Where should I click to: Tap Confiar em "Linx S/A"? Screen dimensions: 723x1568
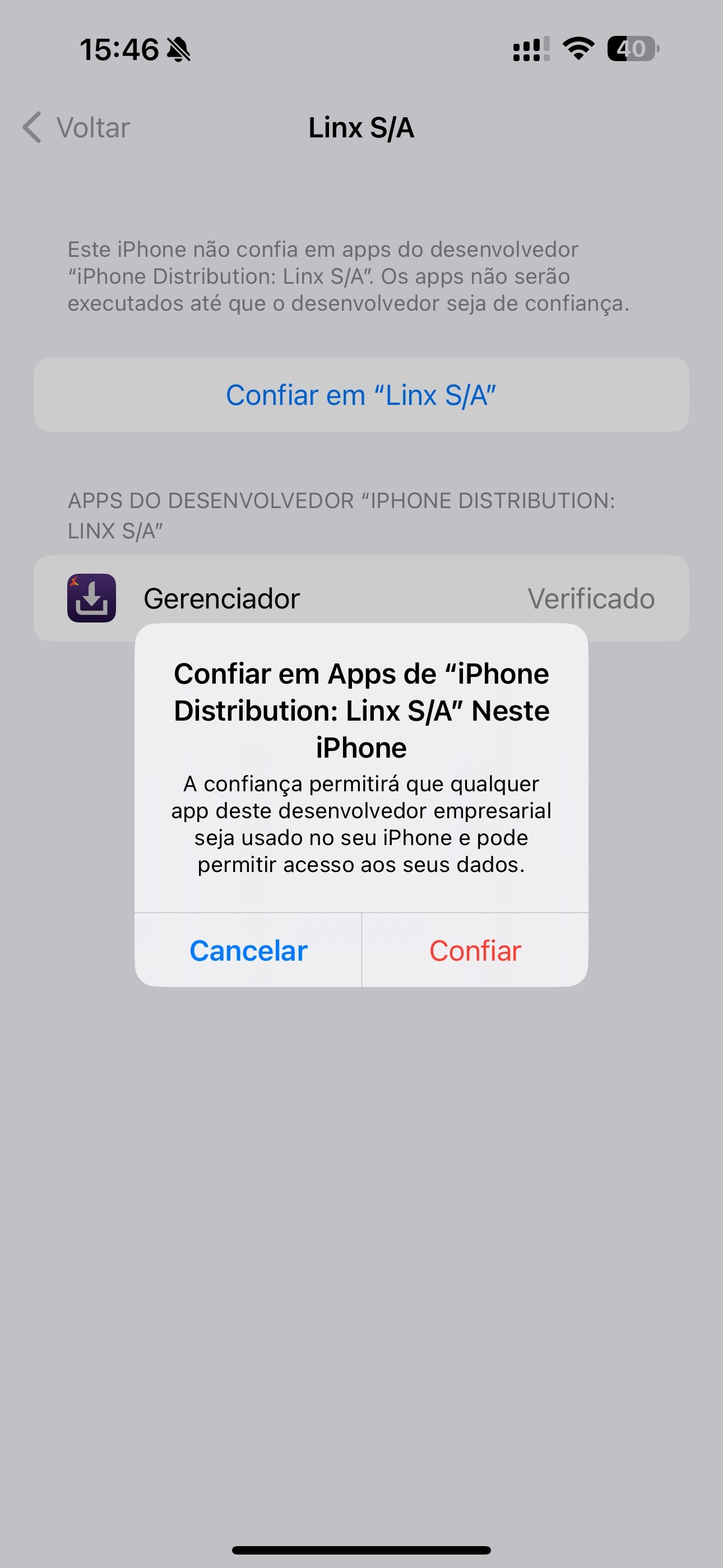pyautogui.click(x=361, y=395)
